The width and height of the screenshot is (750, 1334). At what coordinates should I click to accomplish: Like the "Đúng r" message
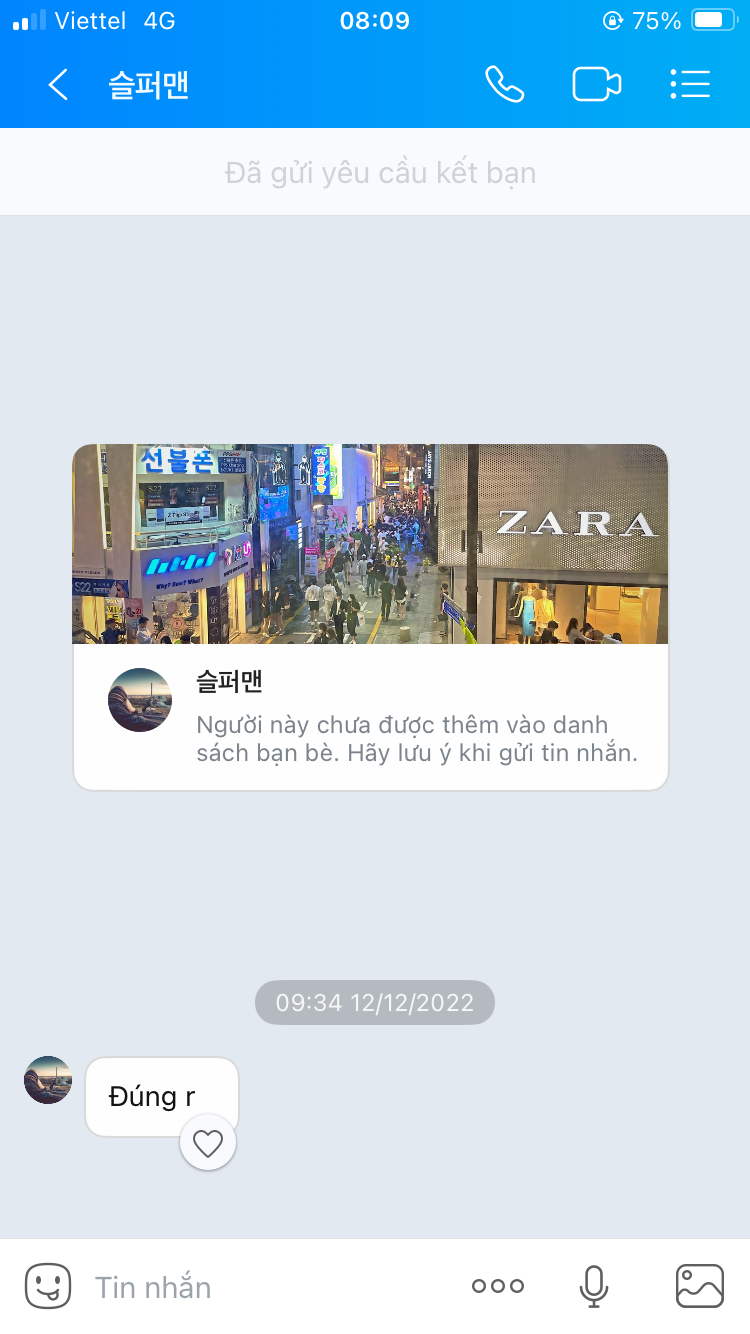pyautogui.click(x=208, y=1142)
